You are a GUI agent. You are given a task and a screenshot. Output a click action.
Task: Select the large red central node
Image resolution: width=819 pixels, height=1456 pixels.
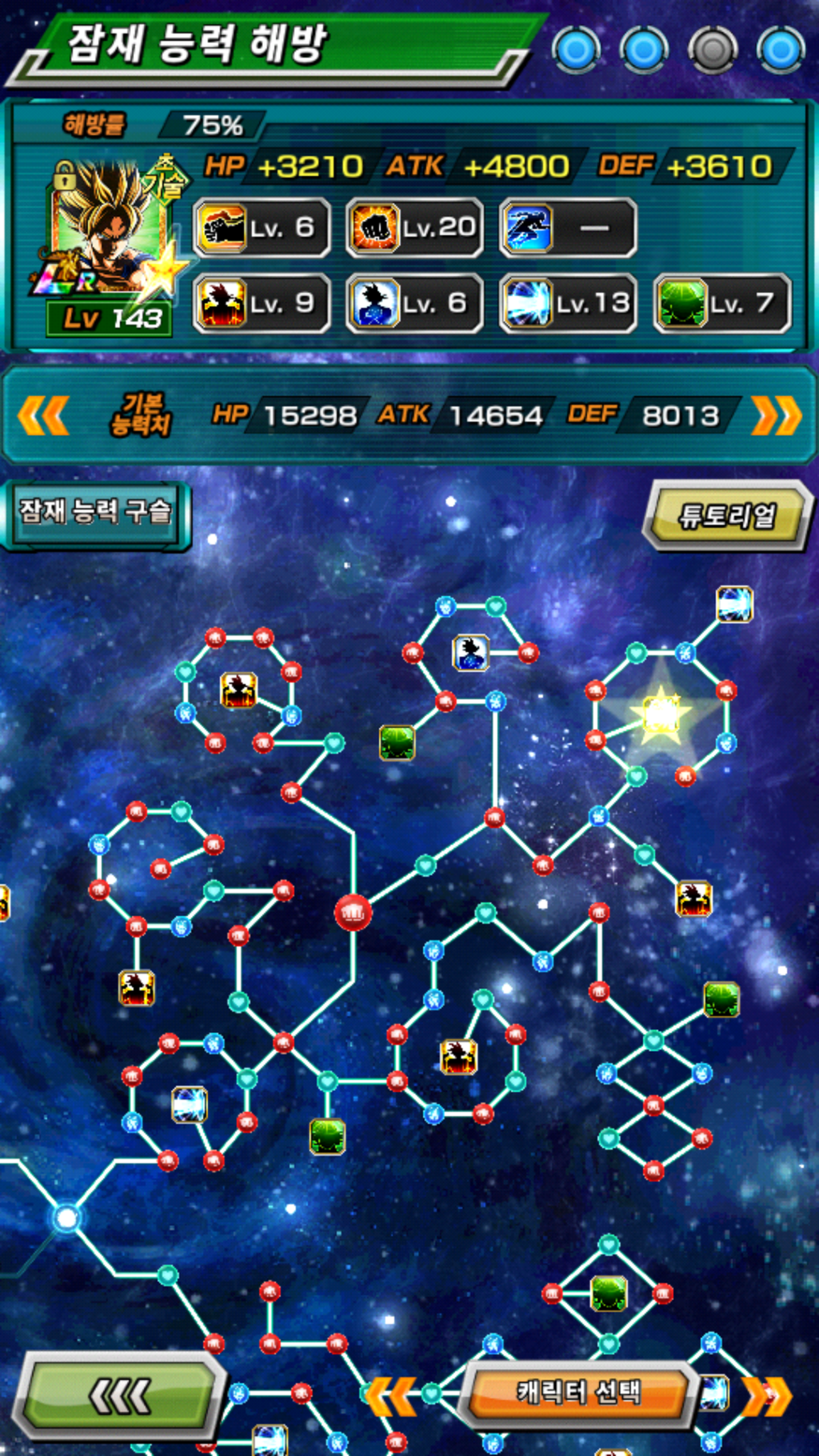(353, 912)
